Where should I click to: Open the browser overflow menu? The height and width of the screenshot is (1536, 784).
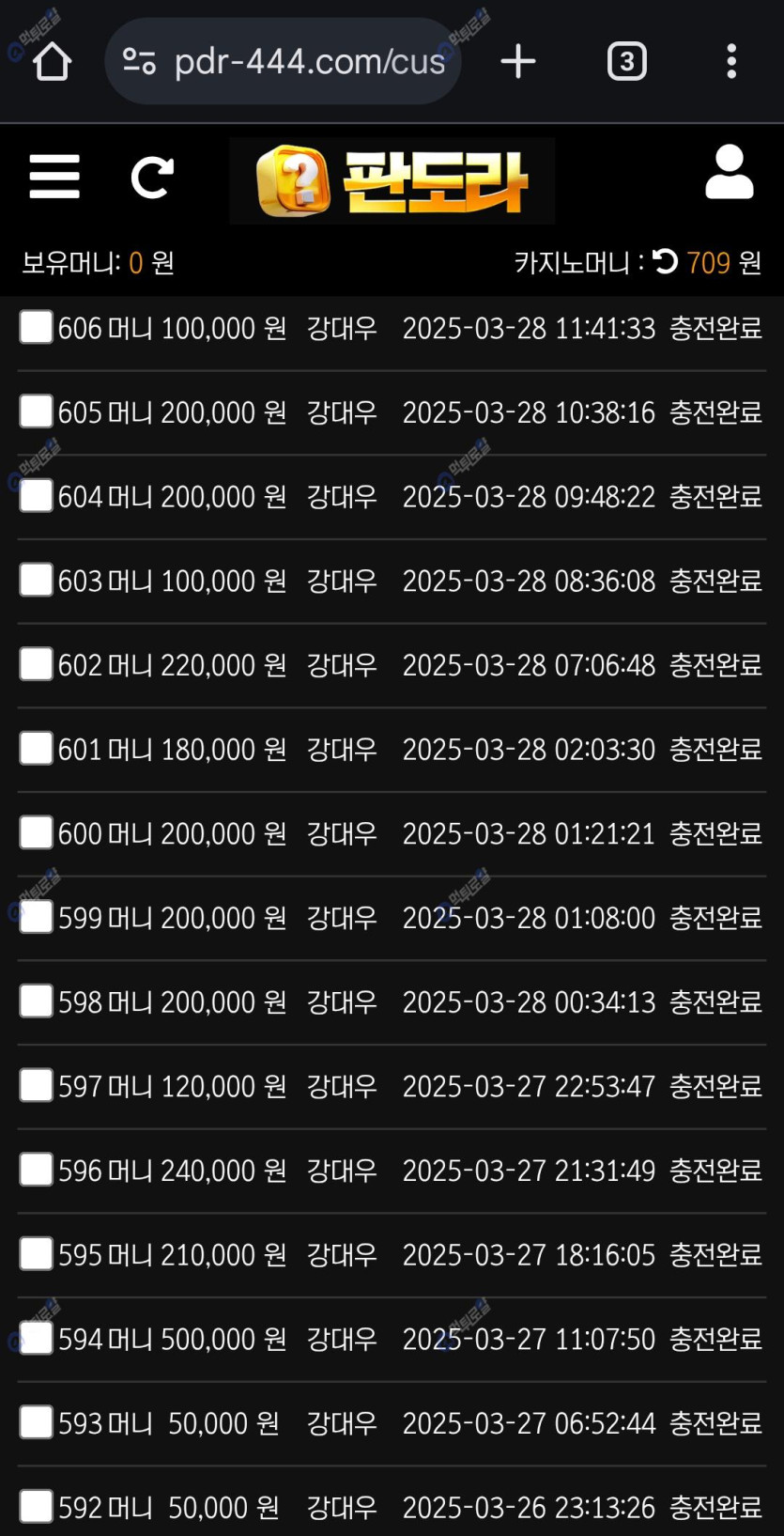coord(731,62)
